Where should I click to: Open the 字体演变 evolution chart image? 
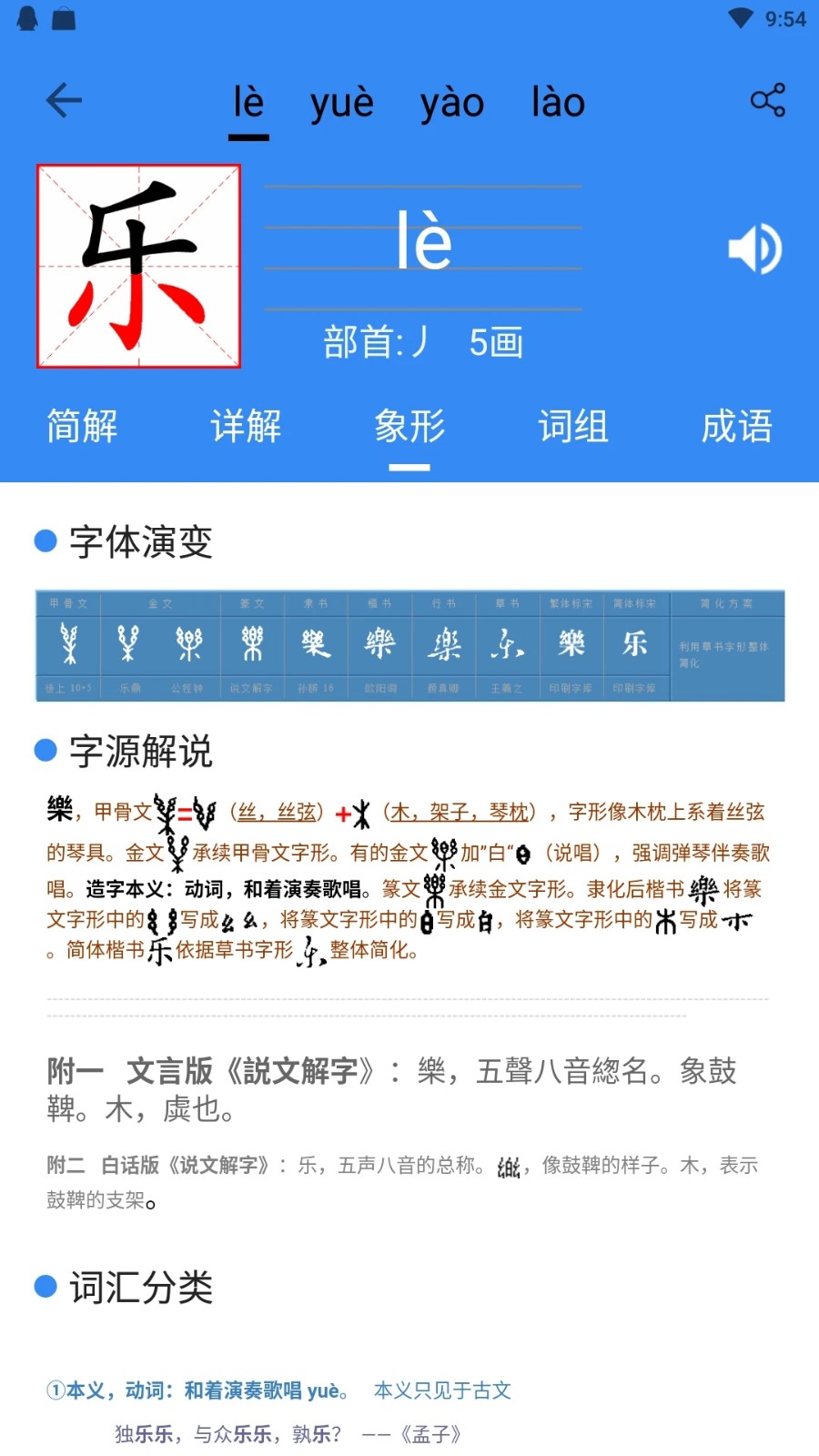pos(409,645)
